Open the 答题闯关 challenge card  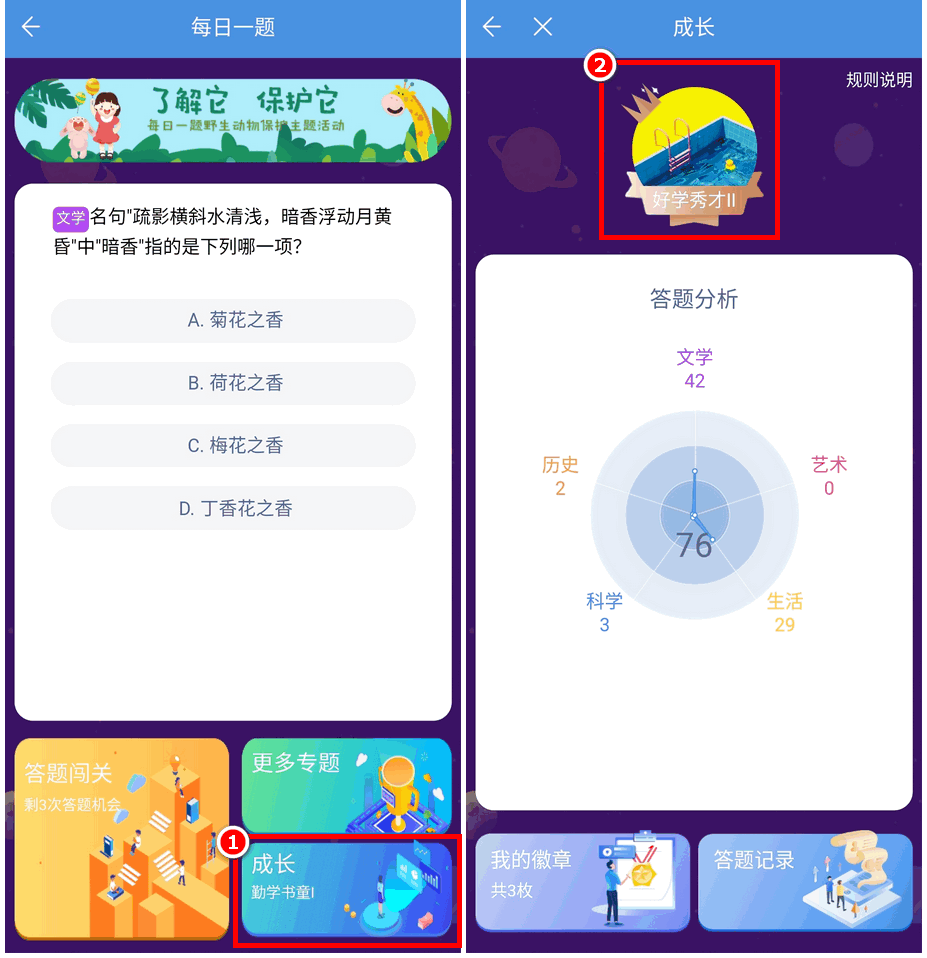pos(121,838)
